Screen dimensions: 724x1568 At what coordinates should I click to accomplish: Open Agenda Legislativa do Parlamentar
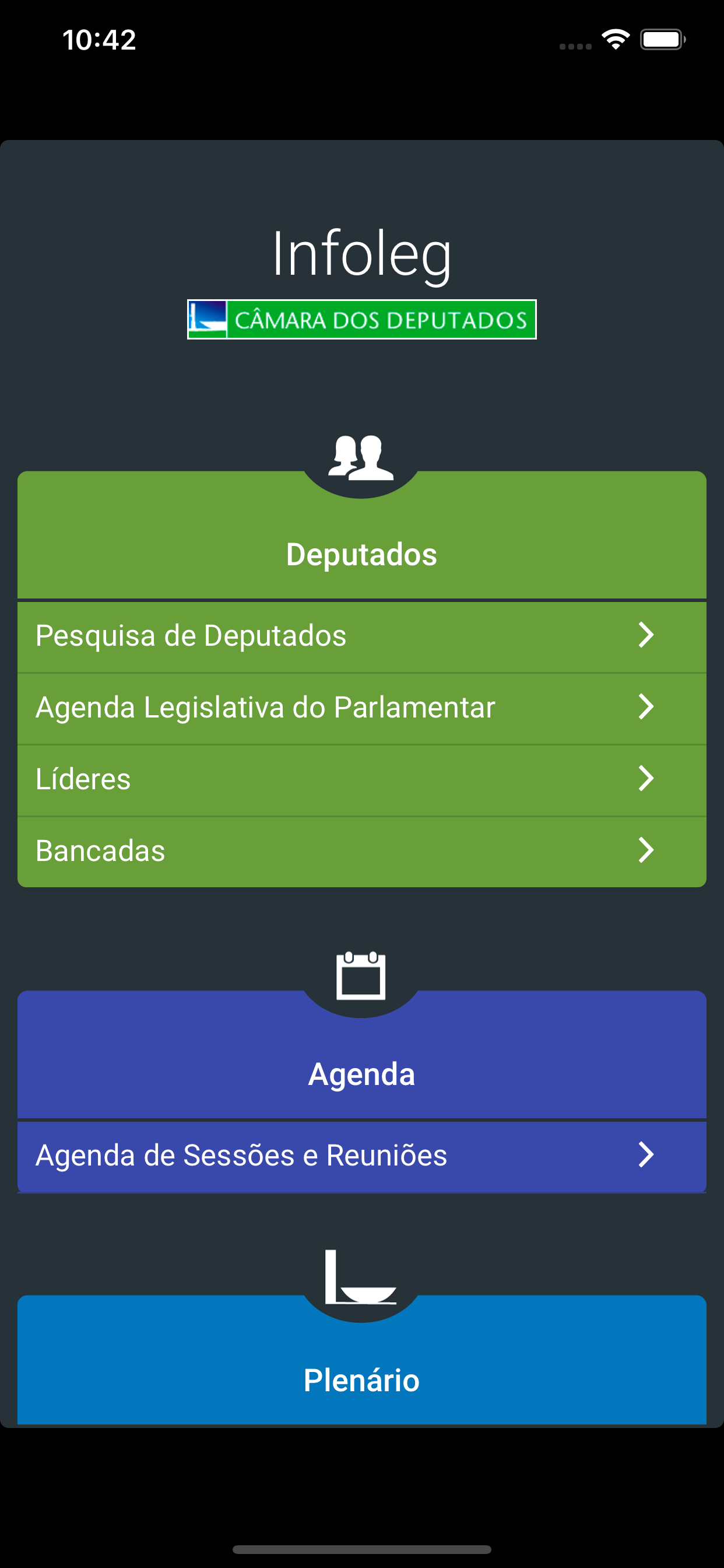(361, 708)
